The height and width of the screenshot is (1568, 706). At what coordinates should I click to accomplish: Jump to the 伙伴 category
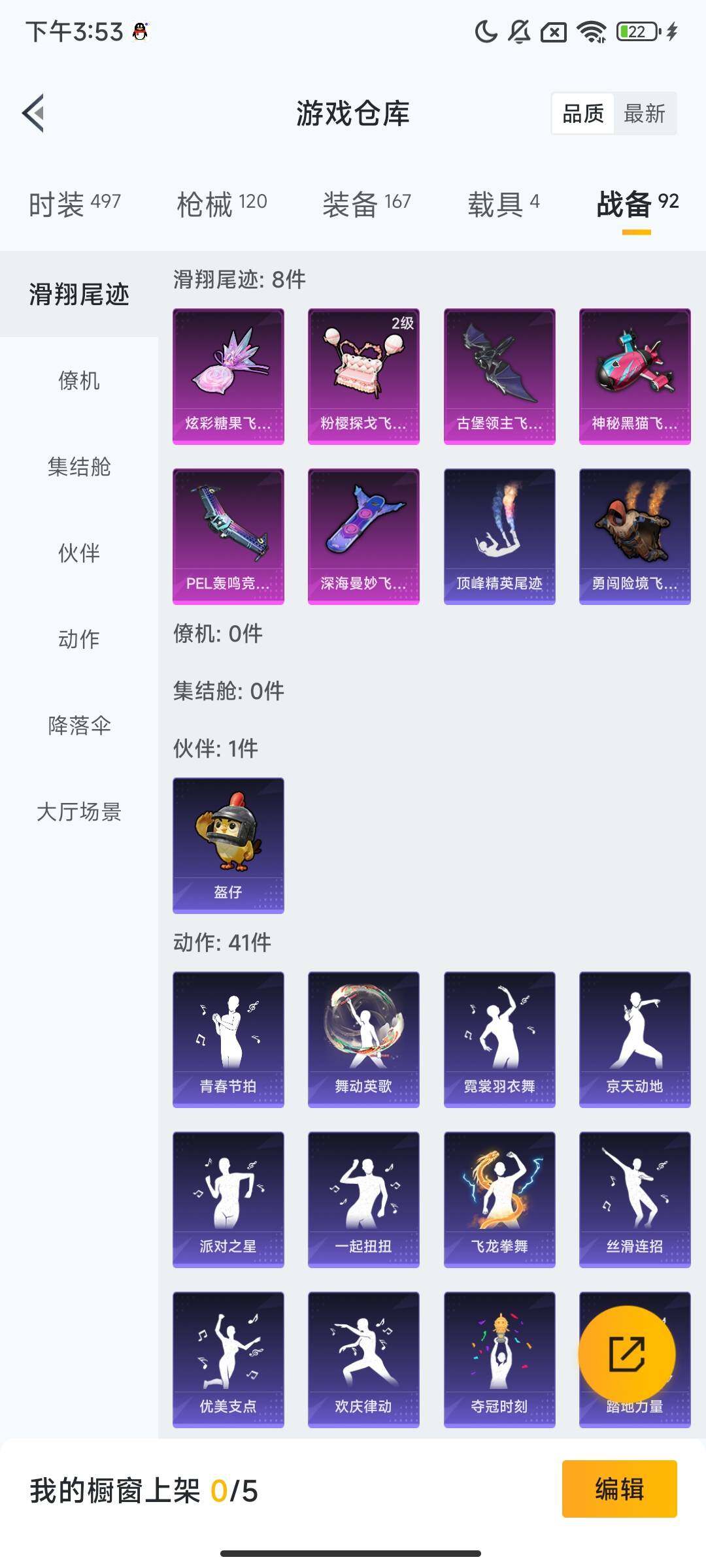(79, 553)
